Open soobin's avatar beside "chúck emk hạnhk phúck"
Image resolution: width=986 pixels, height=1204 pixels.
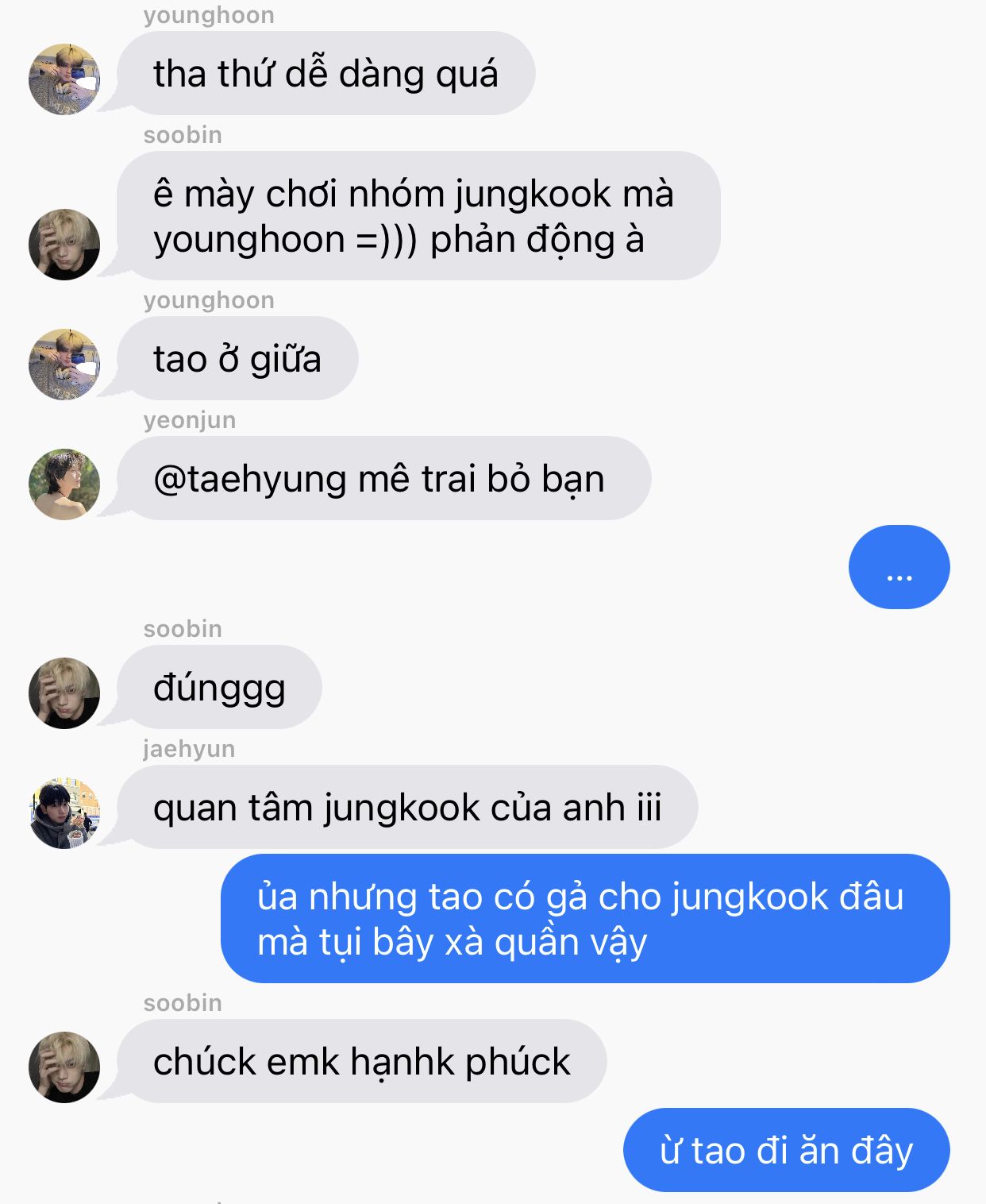[64, 1067]
